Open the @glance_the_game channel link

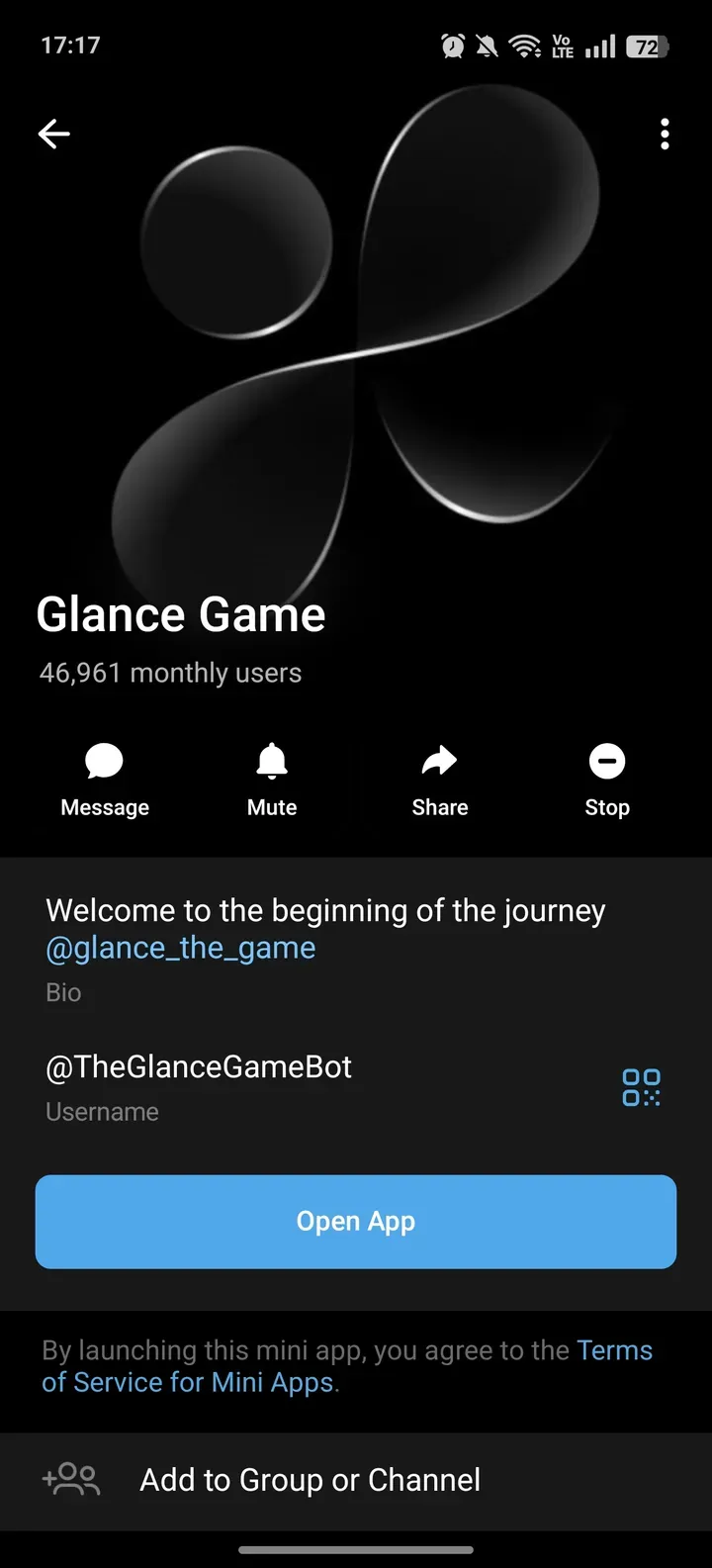point(180,947)
